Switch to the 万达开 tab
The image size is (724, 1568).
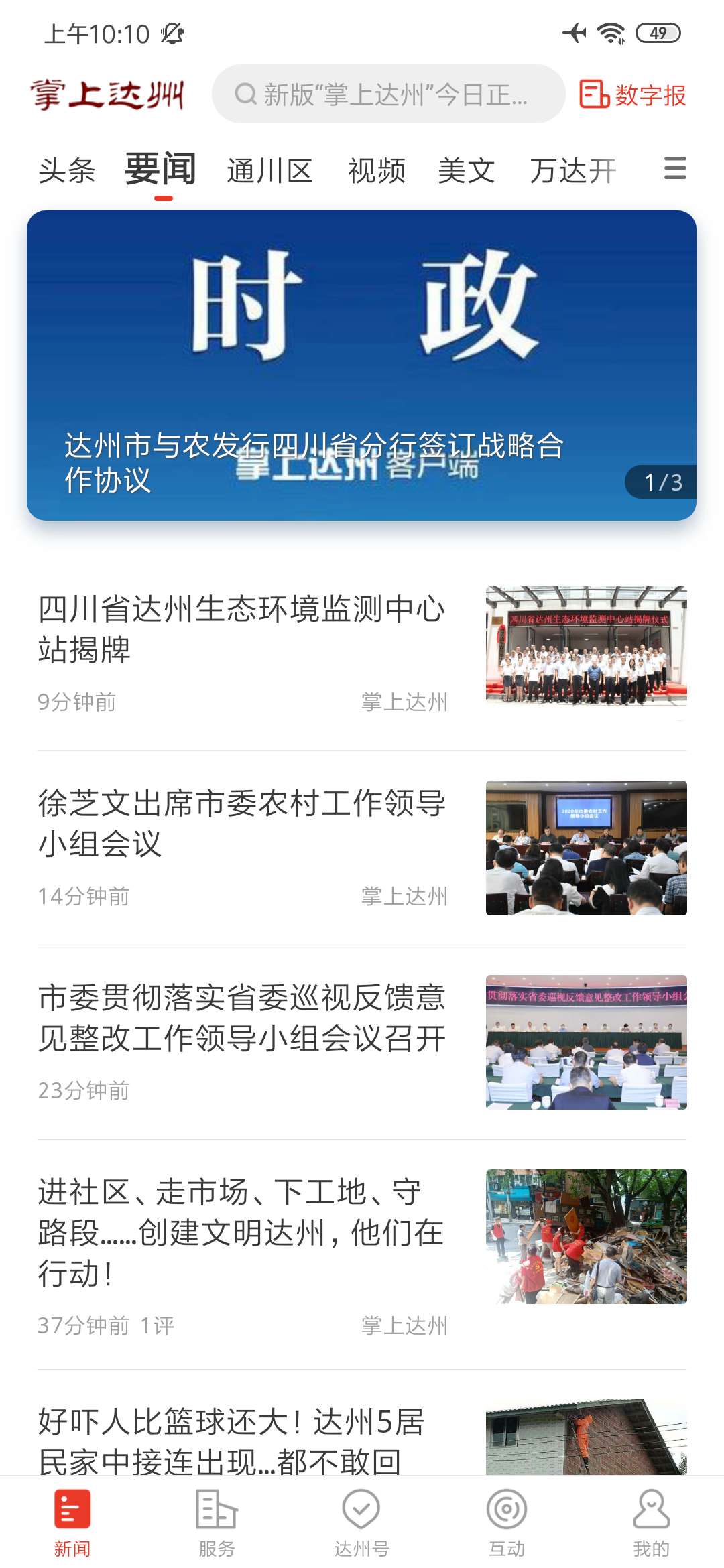click(572, 170)
